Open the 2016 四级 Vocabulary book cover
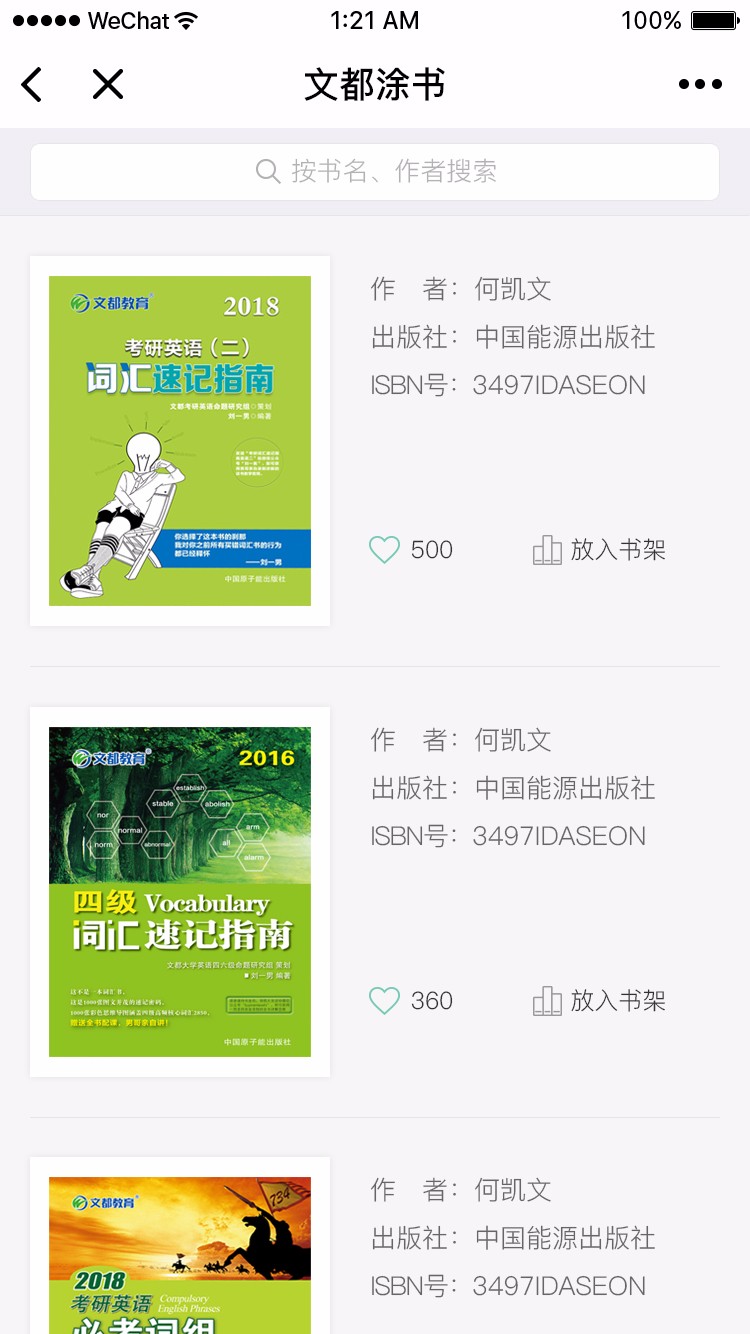750x1334 pixels. [180, 891]
